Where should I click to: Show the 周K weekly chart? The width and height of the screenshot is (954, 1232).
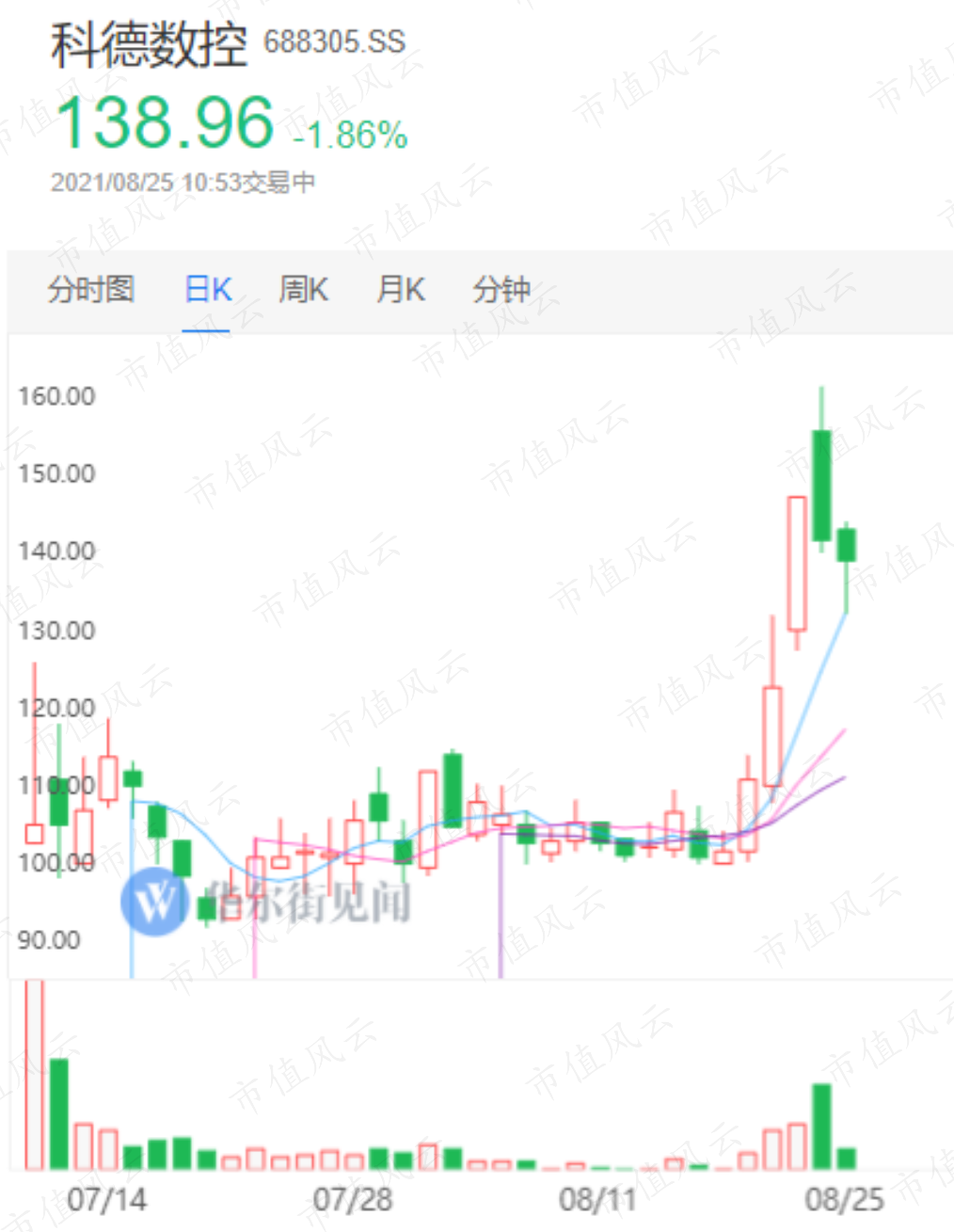[x=303, y=289]
